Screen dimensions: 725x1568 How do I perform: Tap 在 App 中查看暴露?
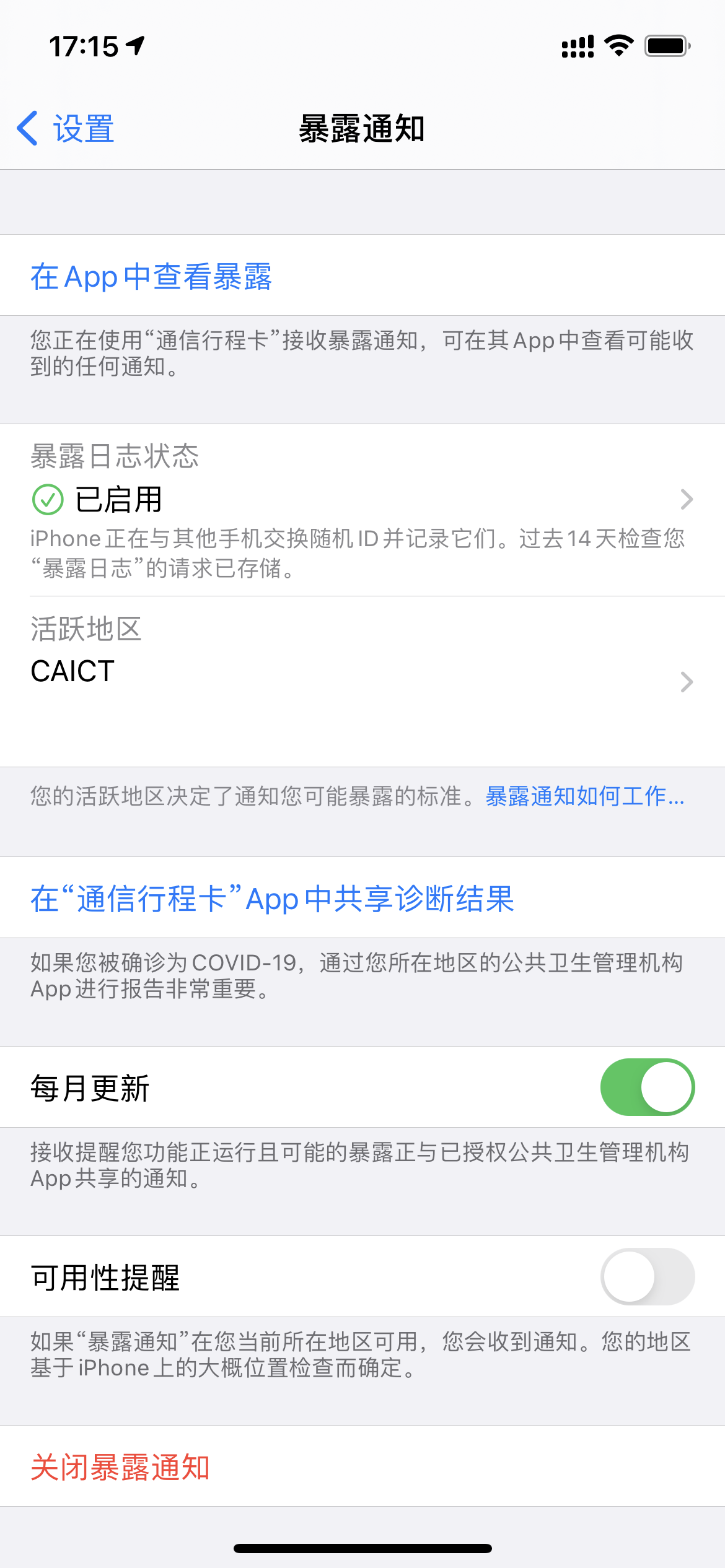coord(151,276)
